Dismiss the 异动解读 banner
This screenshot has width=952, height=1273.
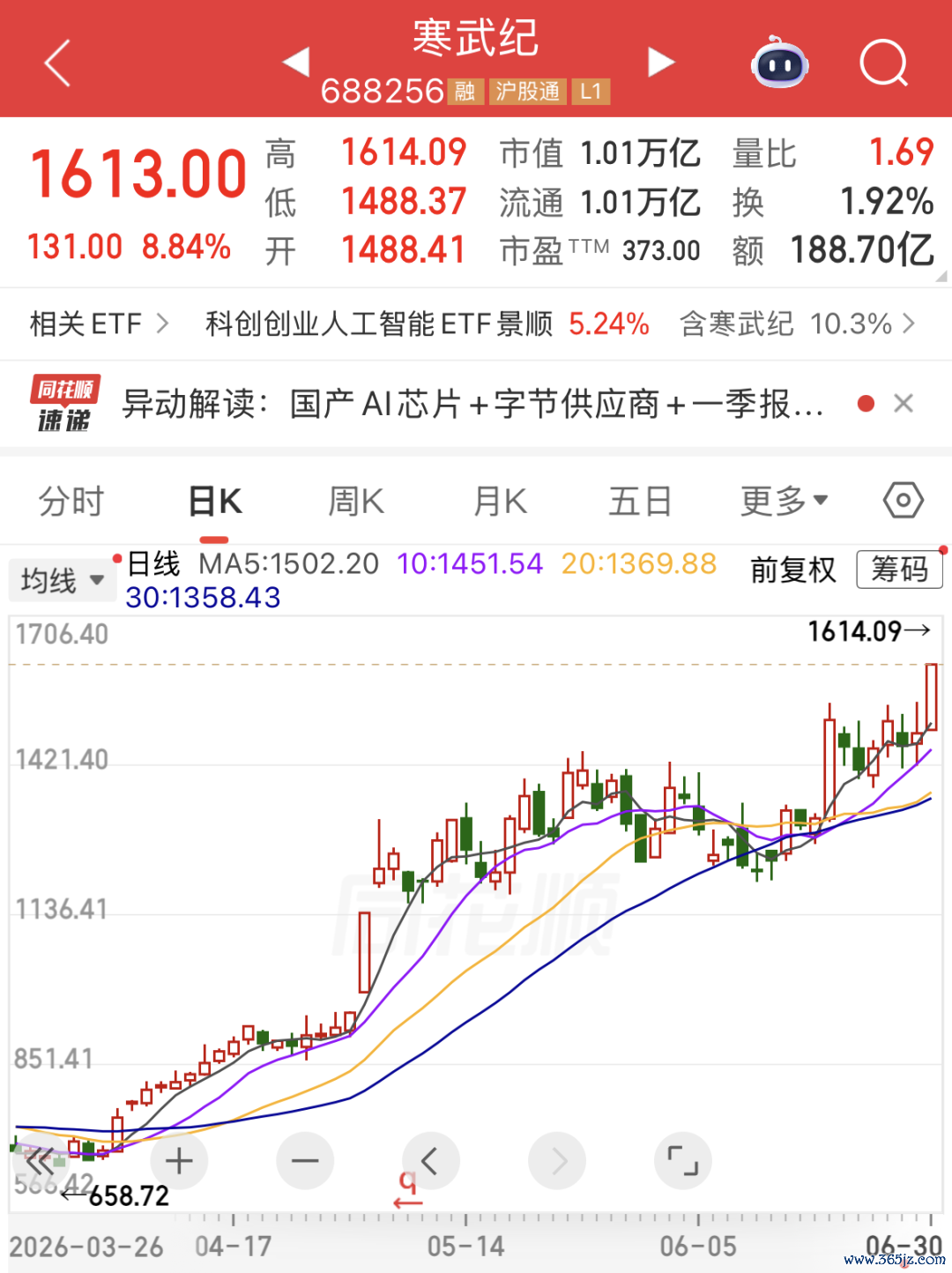(x=904, y=404)
